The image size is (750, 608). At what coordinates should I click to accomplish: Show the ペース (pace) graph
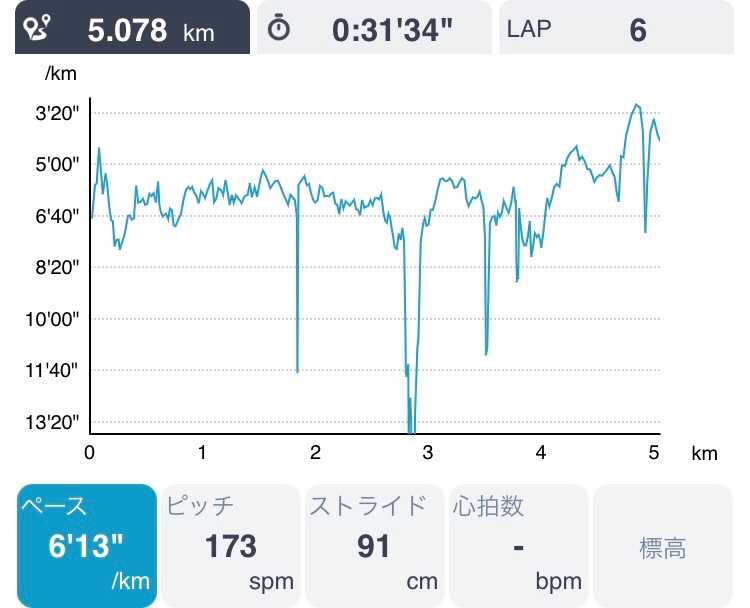tap(86, 546)
